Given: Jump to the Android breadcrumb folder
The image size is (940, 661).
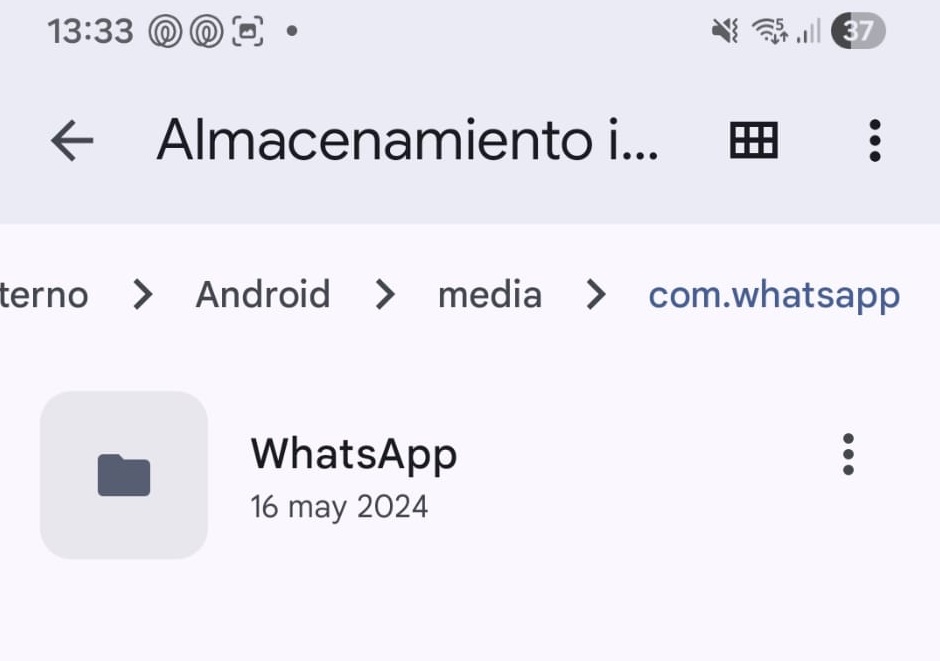Looking at the screenshot, I should coord(262,295).
